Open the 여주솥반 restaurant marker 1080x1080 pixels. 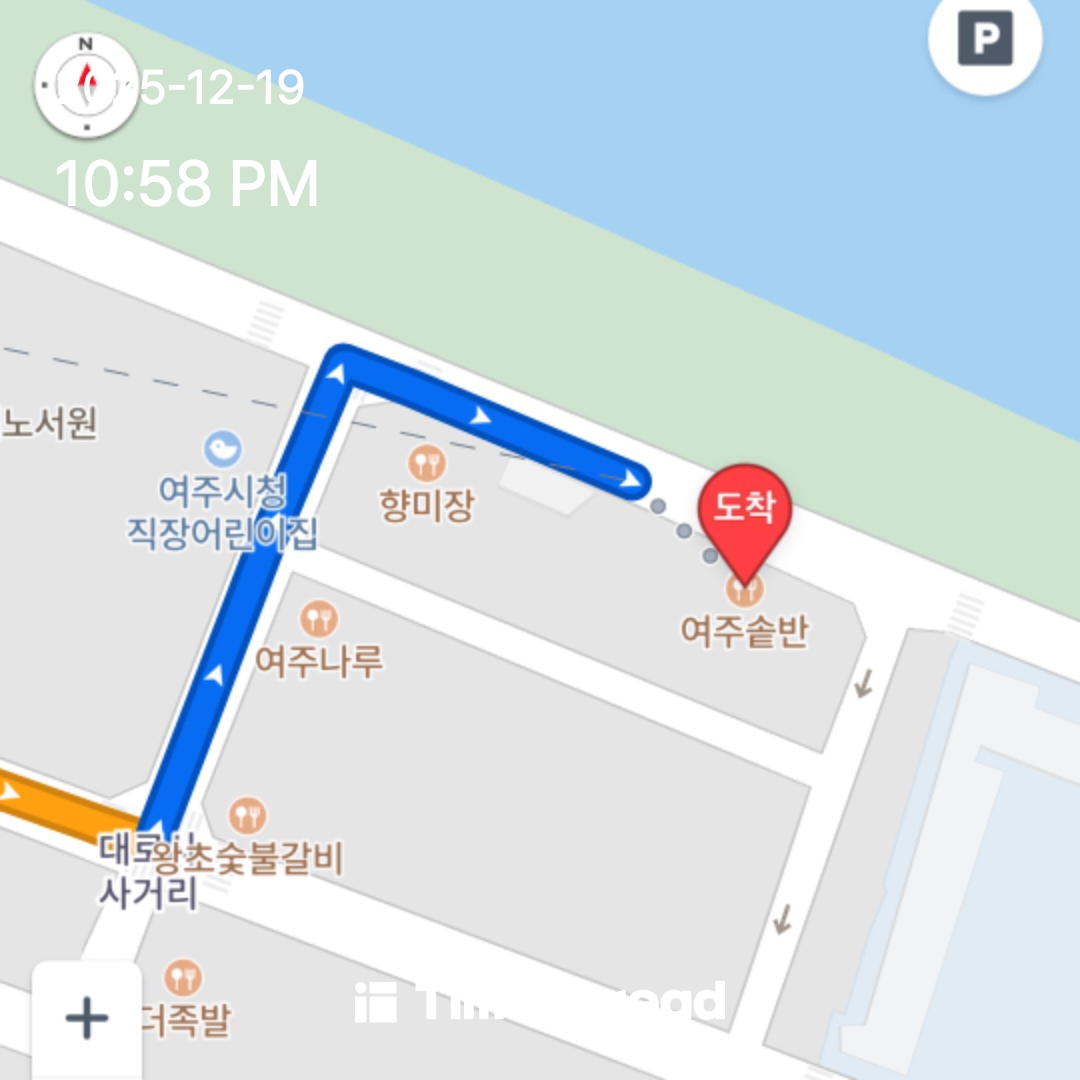point(745,591)
